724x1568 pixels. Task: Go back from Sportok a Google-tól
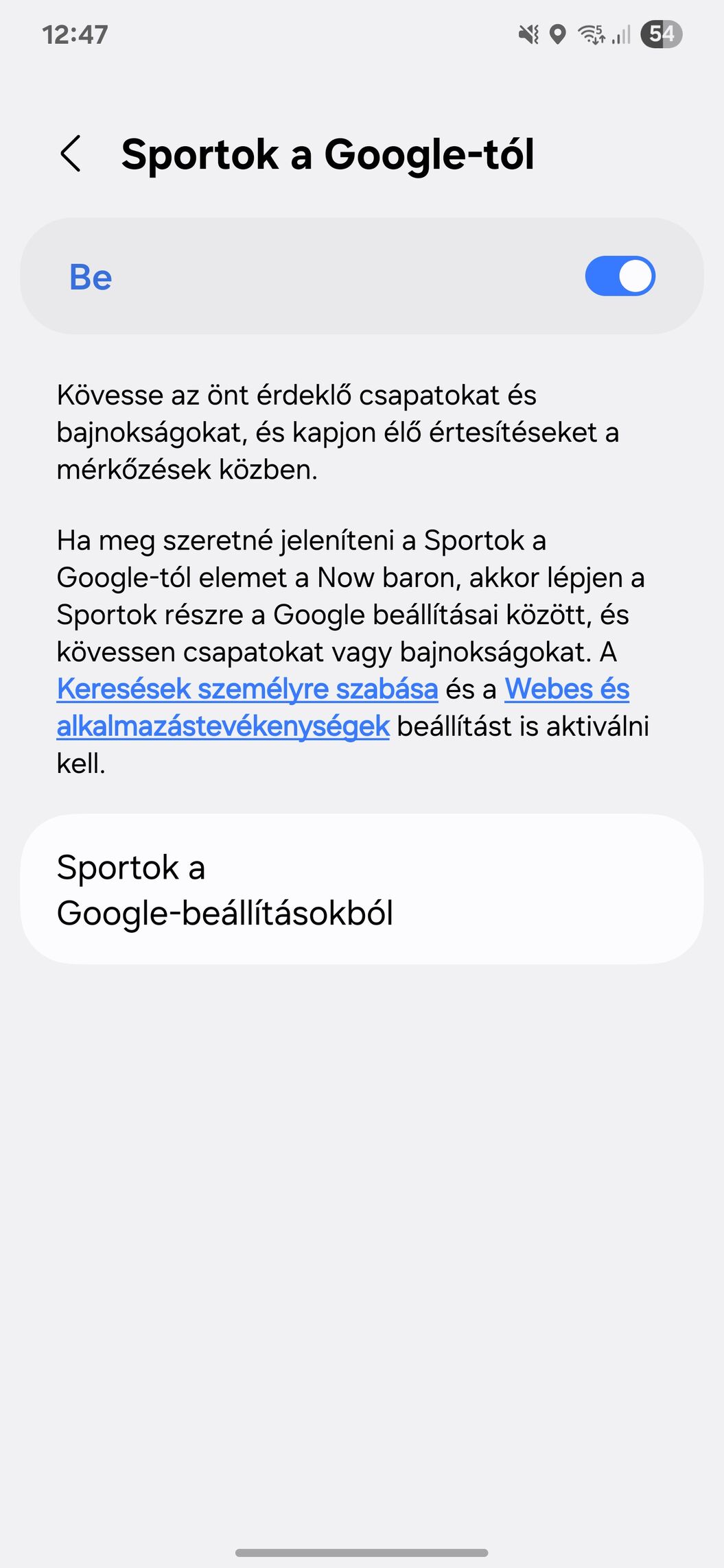tap(71, 154)
